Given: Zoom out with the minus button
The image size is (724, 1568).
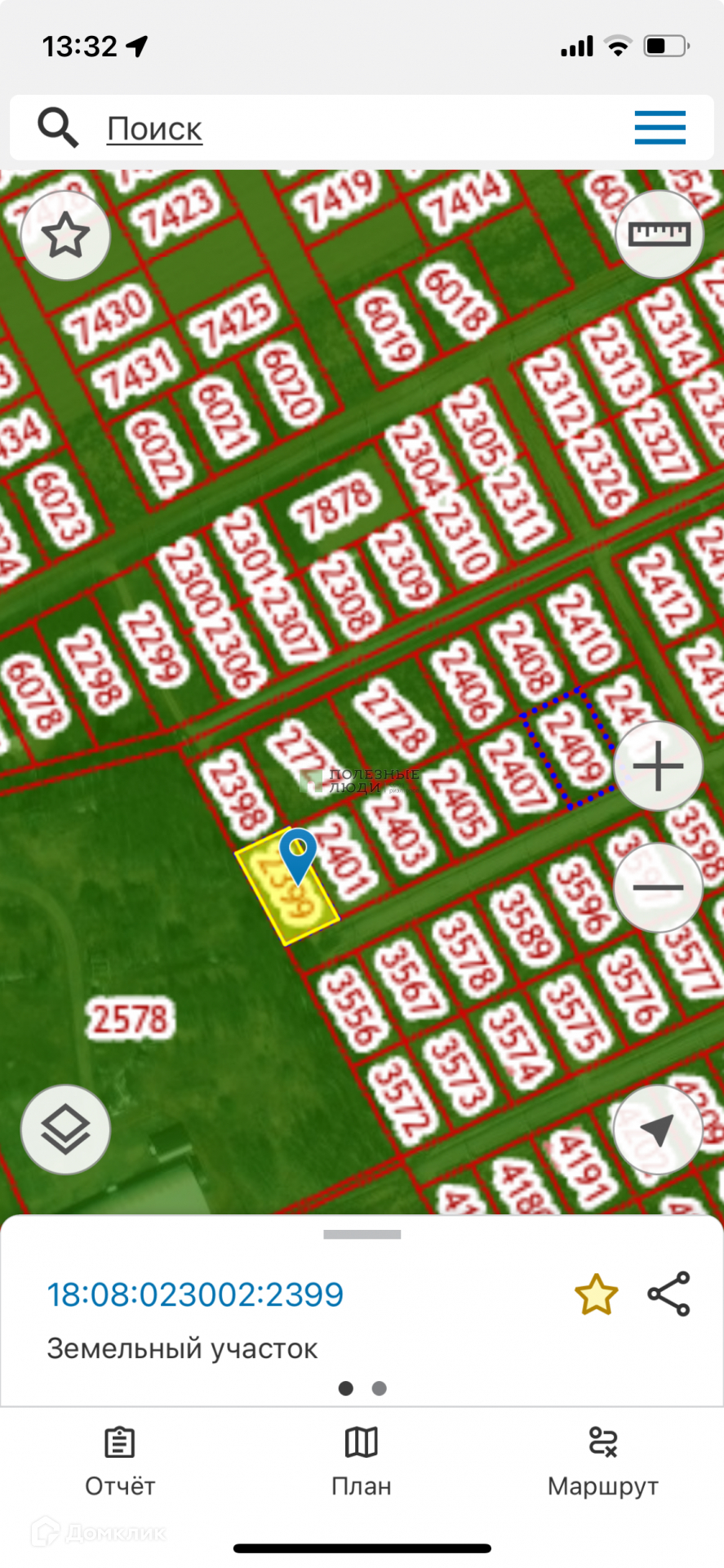Looking at the screenshot, I should click(658, 887).
